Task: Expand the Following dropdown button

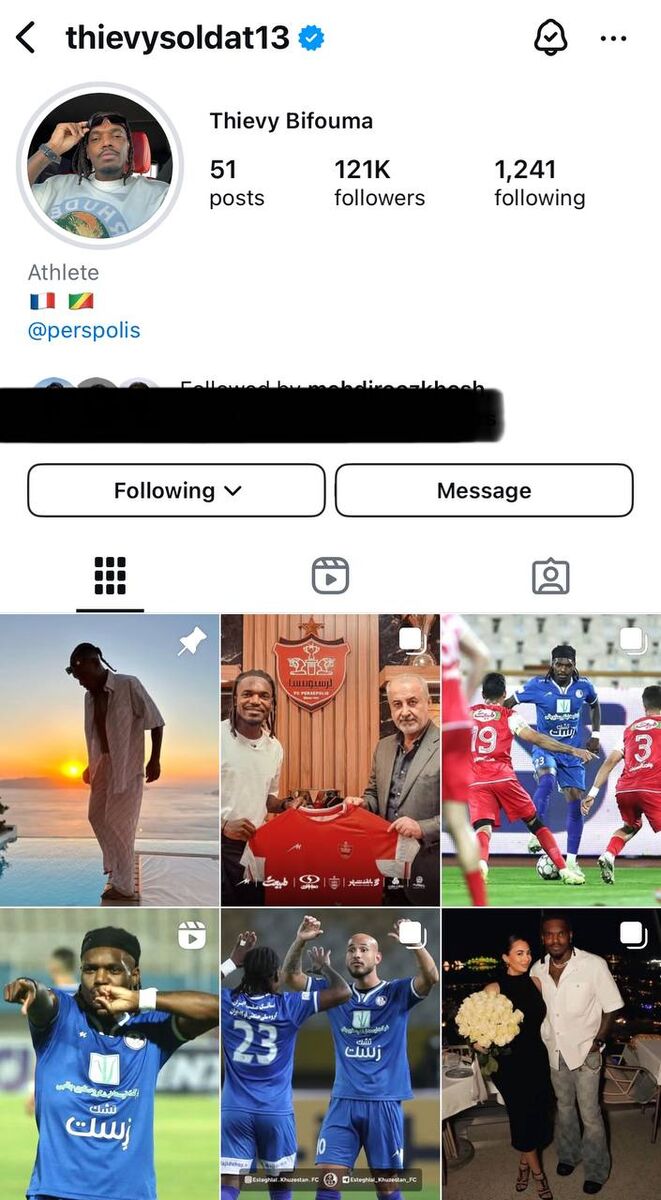Action: (176, 490)
